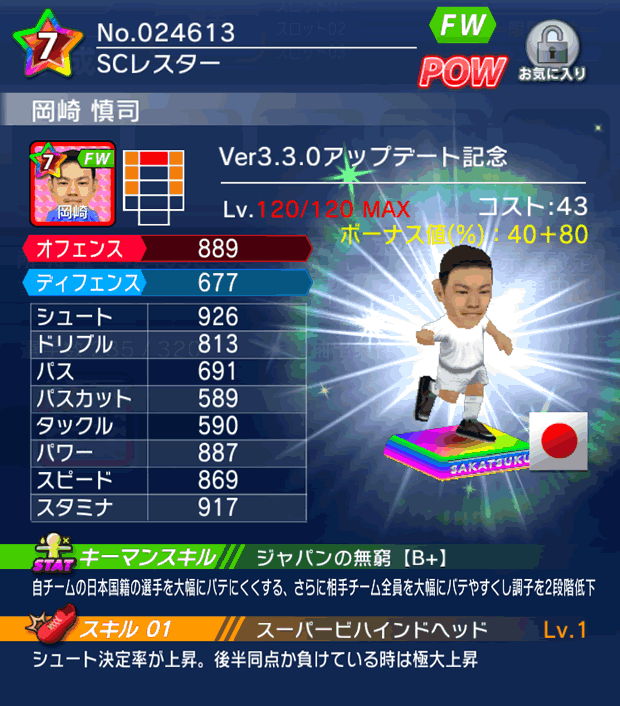
Task: Toggle the お気に入り favorite lock
Action: pyautogui.click(x=551, y=52)
